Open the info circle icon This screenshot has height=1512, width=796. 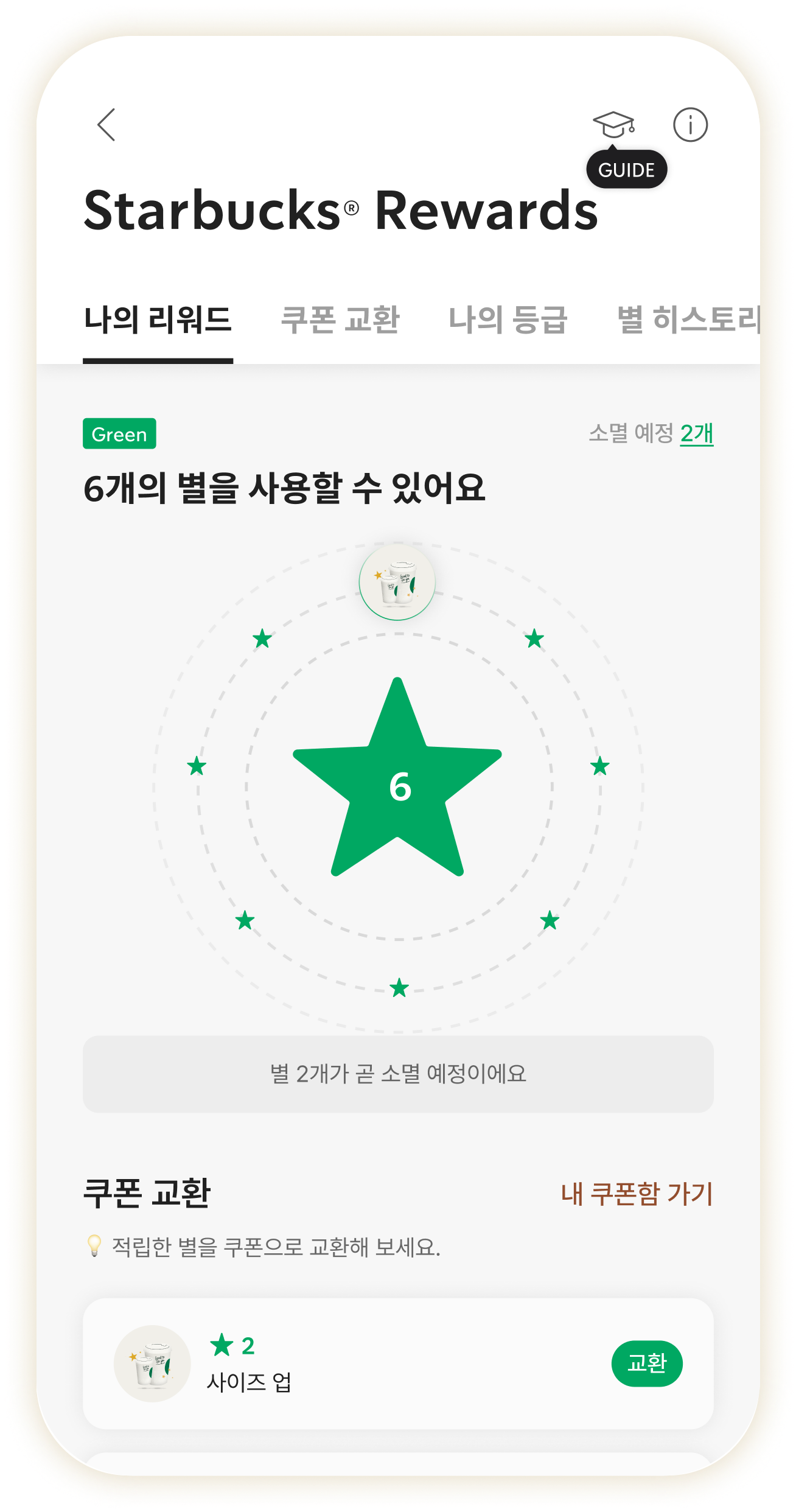tap(690, 125)
